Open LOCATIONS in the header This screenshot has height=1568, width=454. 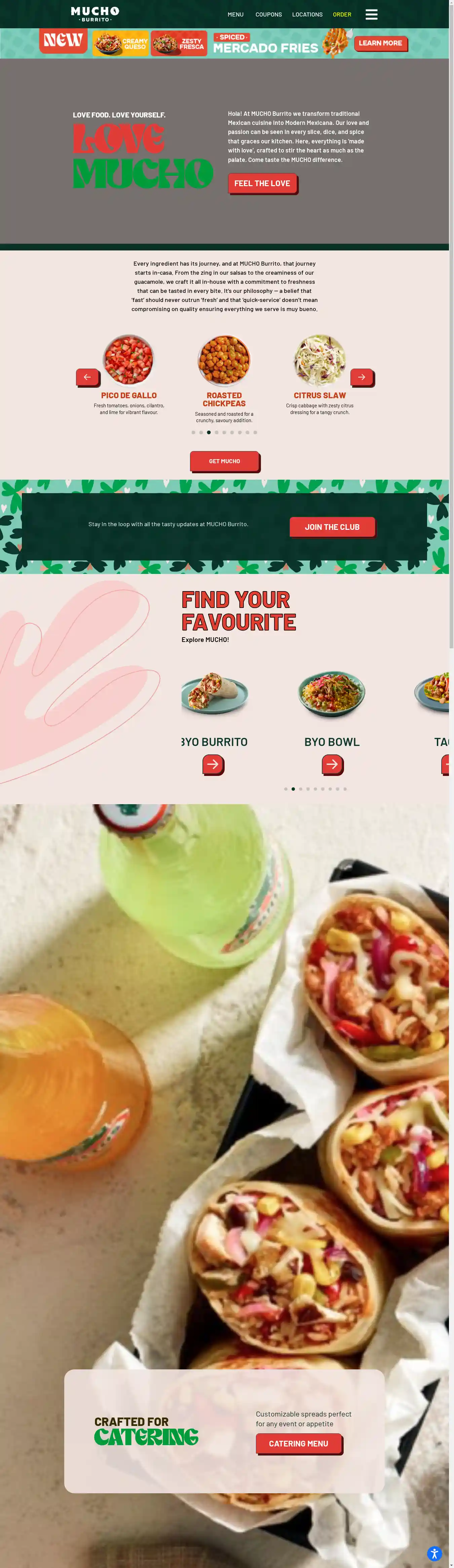[307, 14]
